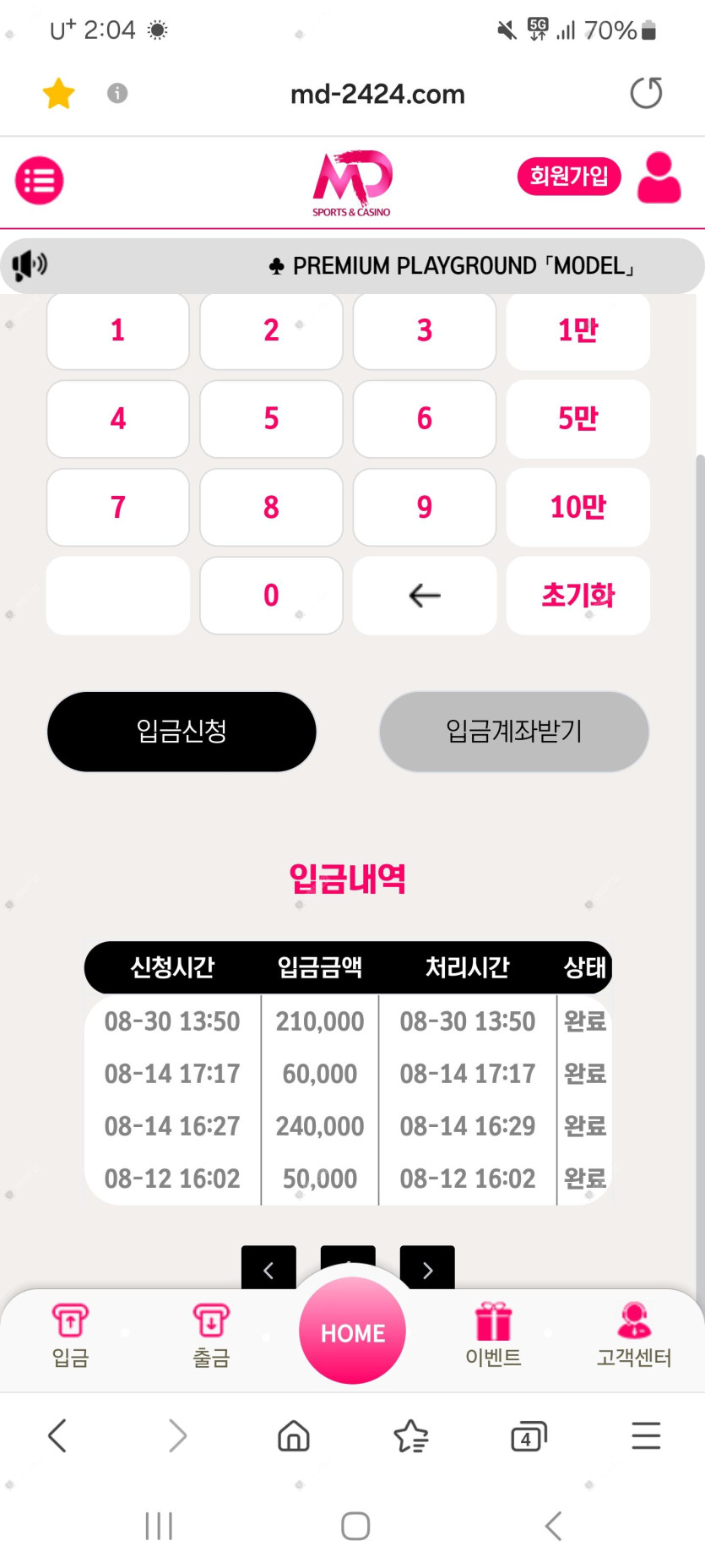Add 5만 to the deposit amount
This screenshot has height=1568, width=705.
click(x=578, y=418)
